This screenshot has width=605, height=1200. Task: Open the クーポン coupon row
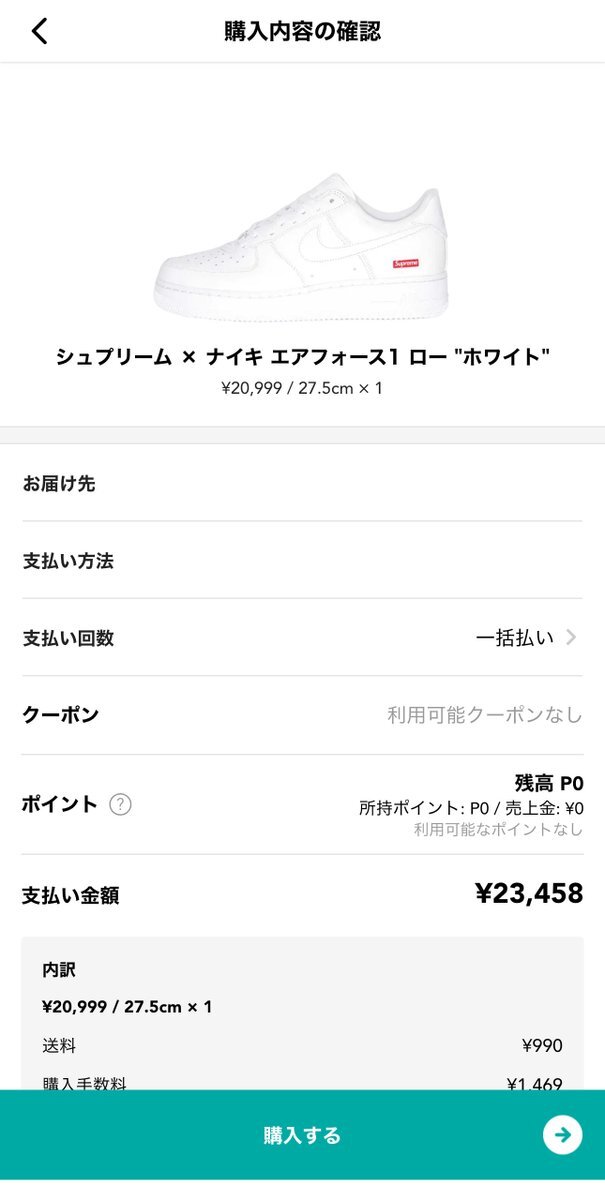click(302, 715)
